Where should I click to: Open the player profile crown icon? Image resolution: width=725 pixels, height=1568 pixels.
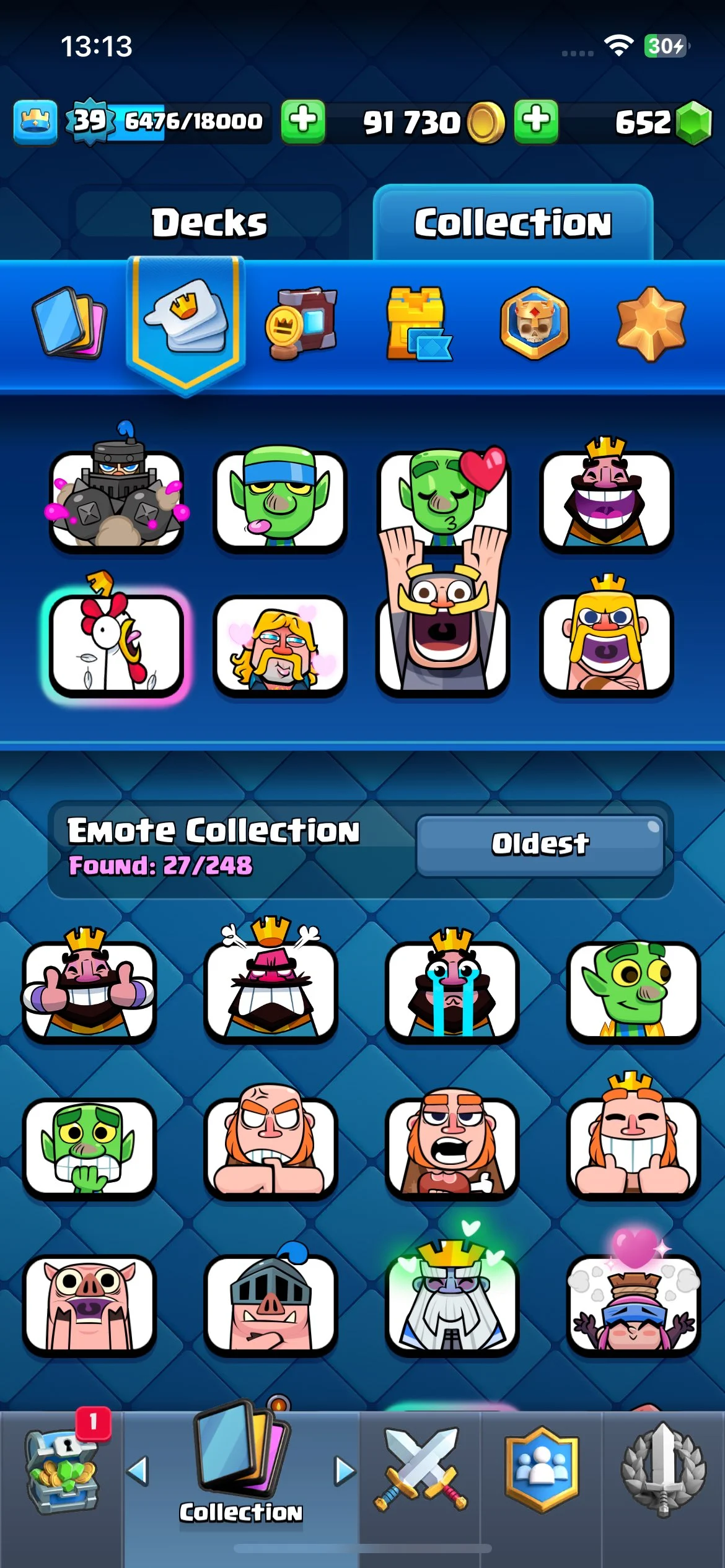click(x=35, y=121)
